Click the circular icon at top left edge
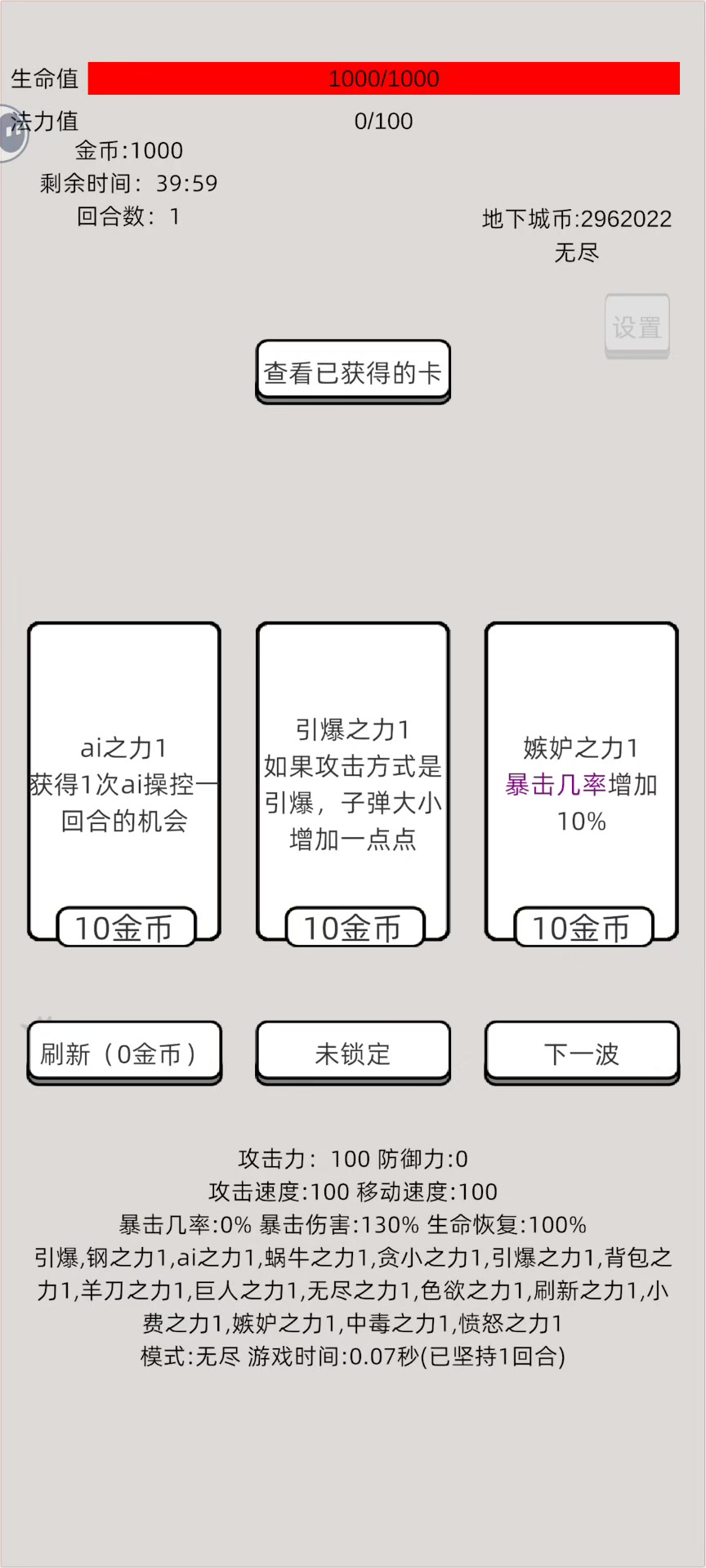 point(10,133)
